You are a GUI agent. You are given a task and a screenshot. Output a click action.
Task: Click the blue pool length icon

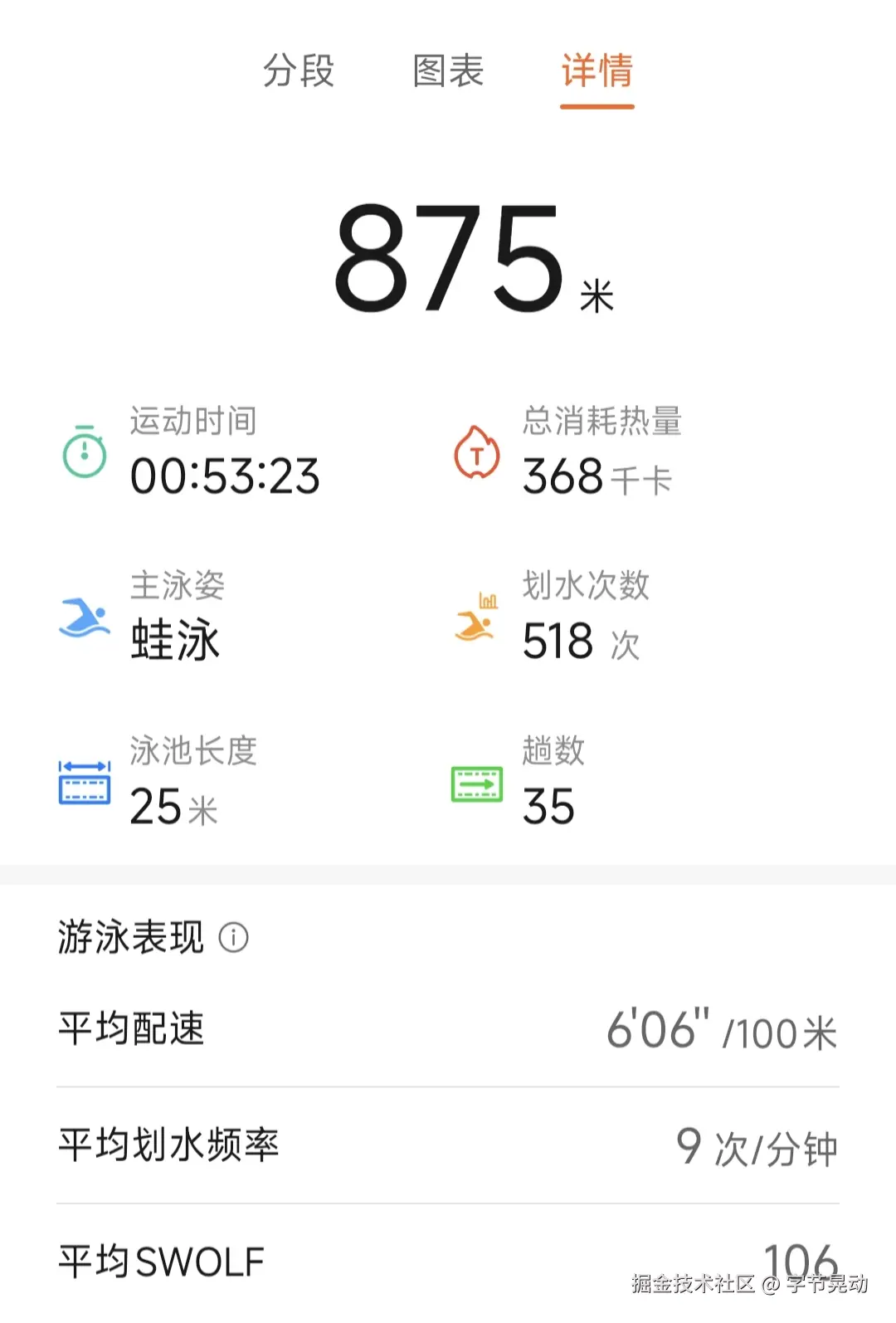[82, 783]
